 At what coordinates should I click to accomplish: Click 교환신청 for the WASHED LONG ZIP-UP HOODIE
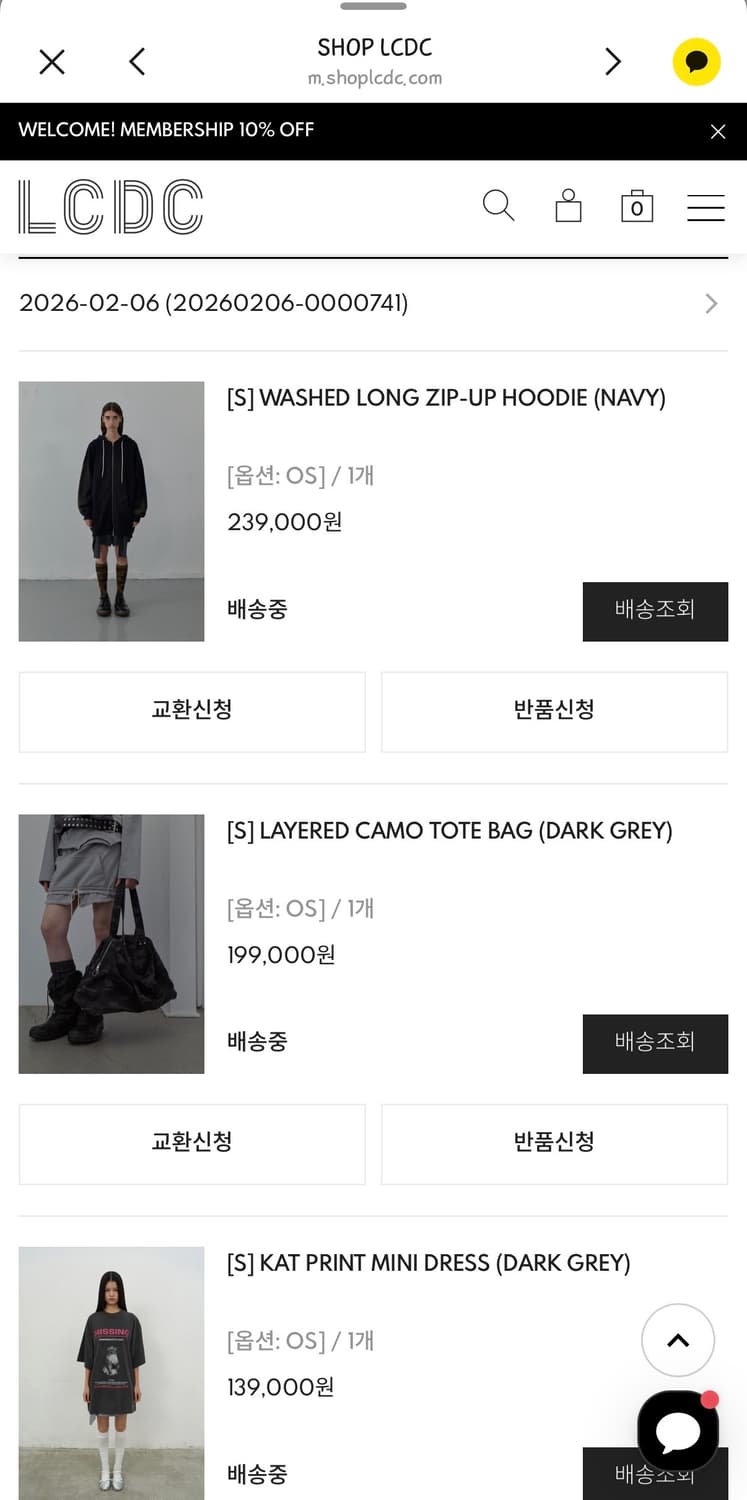coord(191,712)
